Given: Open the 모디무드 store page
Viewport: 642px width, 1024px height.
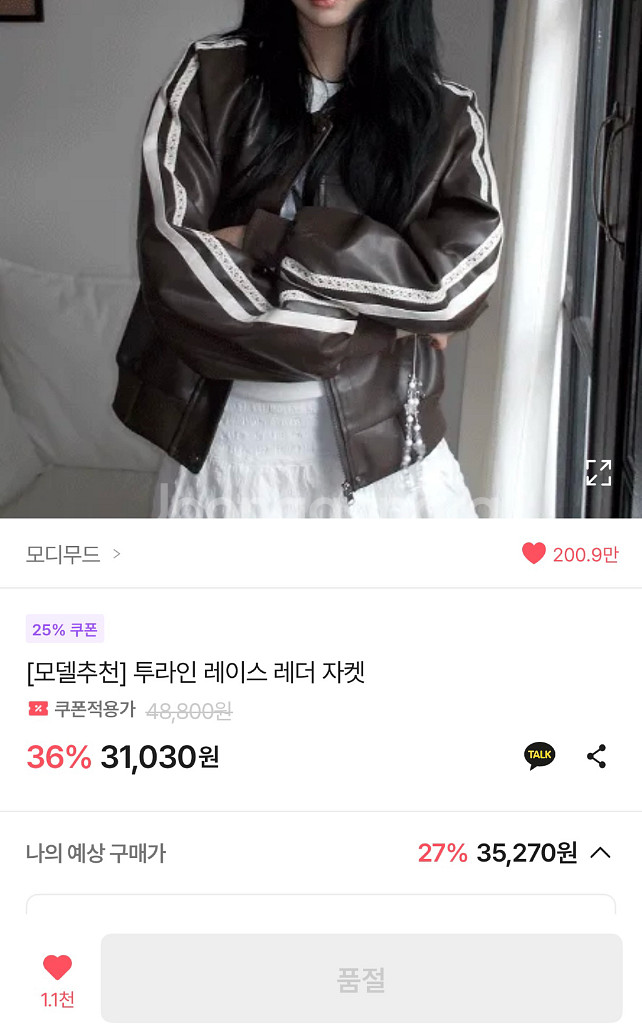Looking at the screenshot, I should pos(73,555).
